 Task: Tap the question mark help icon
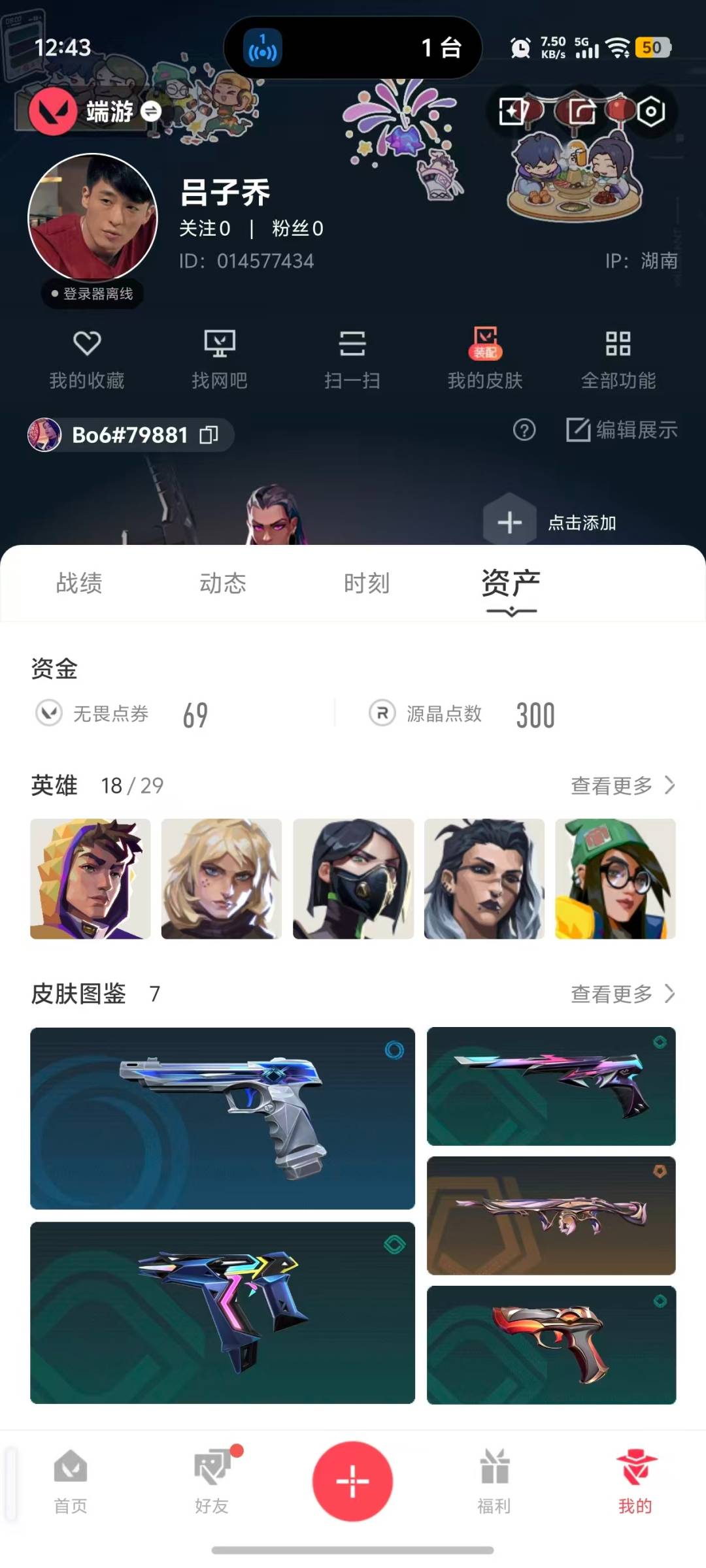(x=524, y=430)
